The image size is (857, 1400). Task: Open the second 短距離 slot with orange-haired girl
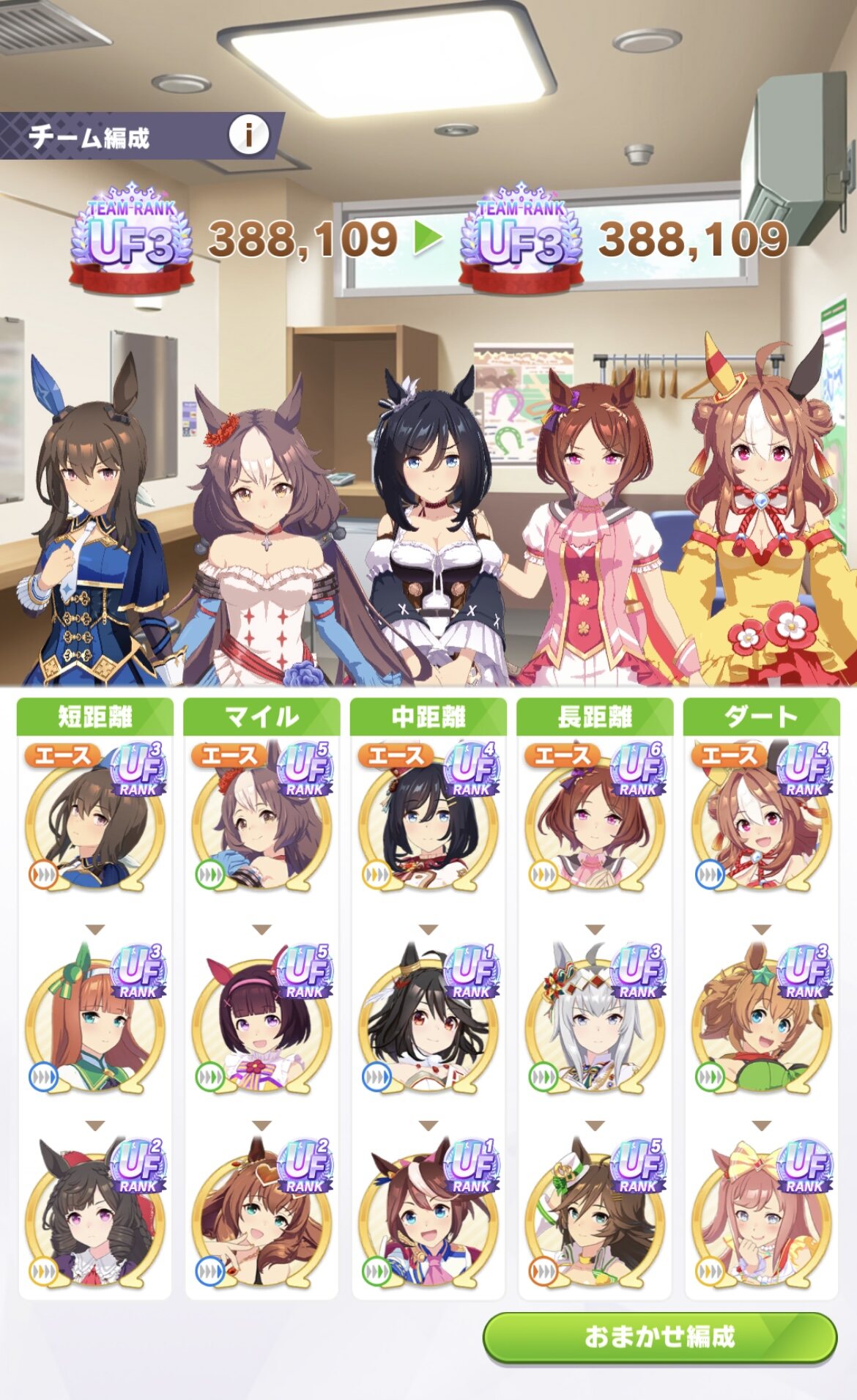click(x=95, y=1020)
